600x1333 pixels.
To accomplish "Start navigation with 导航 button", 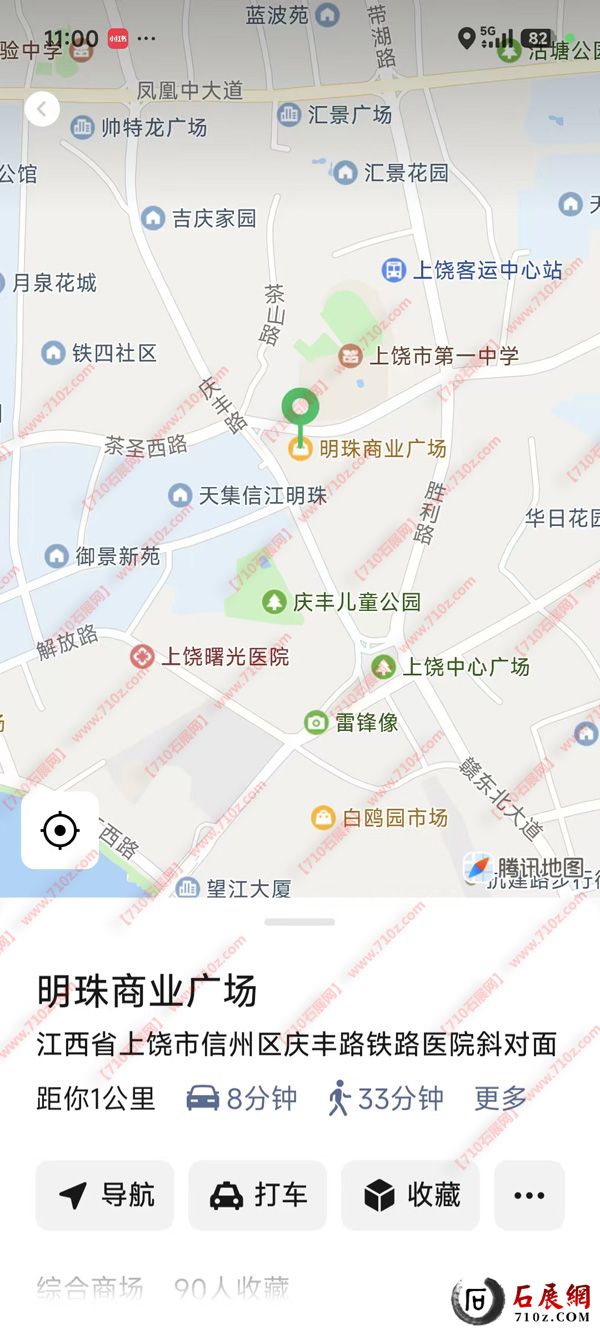I will click(x=105, y=1195).
